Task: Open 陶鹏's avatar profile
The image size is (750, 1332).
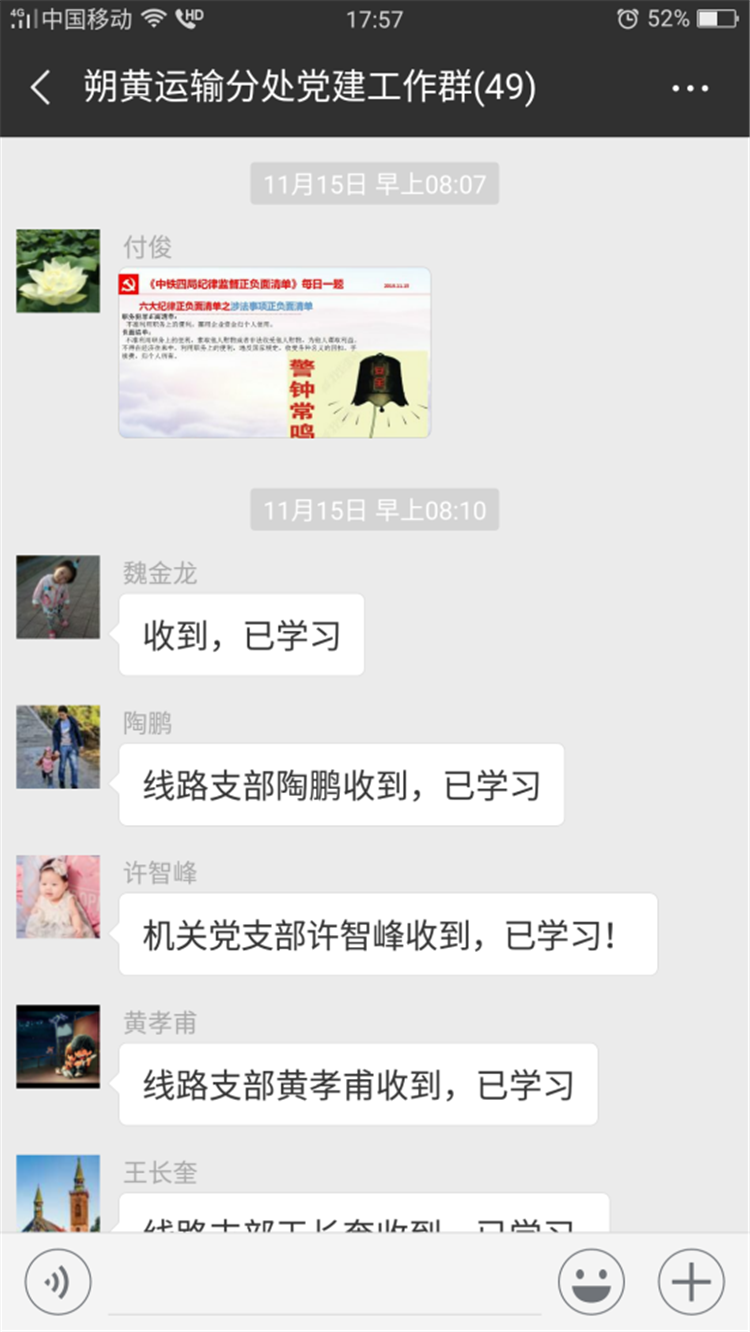Action: click(x=58, y=747)
